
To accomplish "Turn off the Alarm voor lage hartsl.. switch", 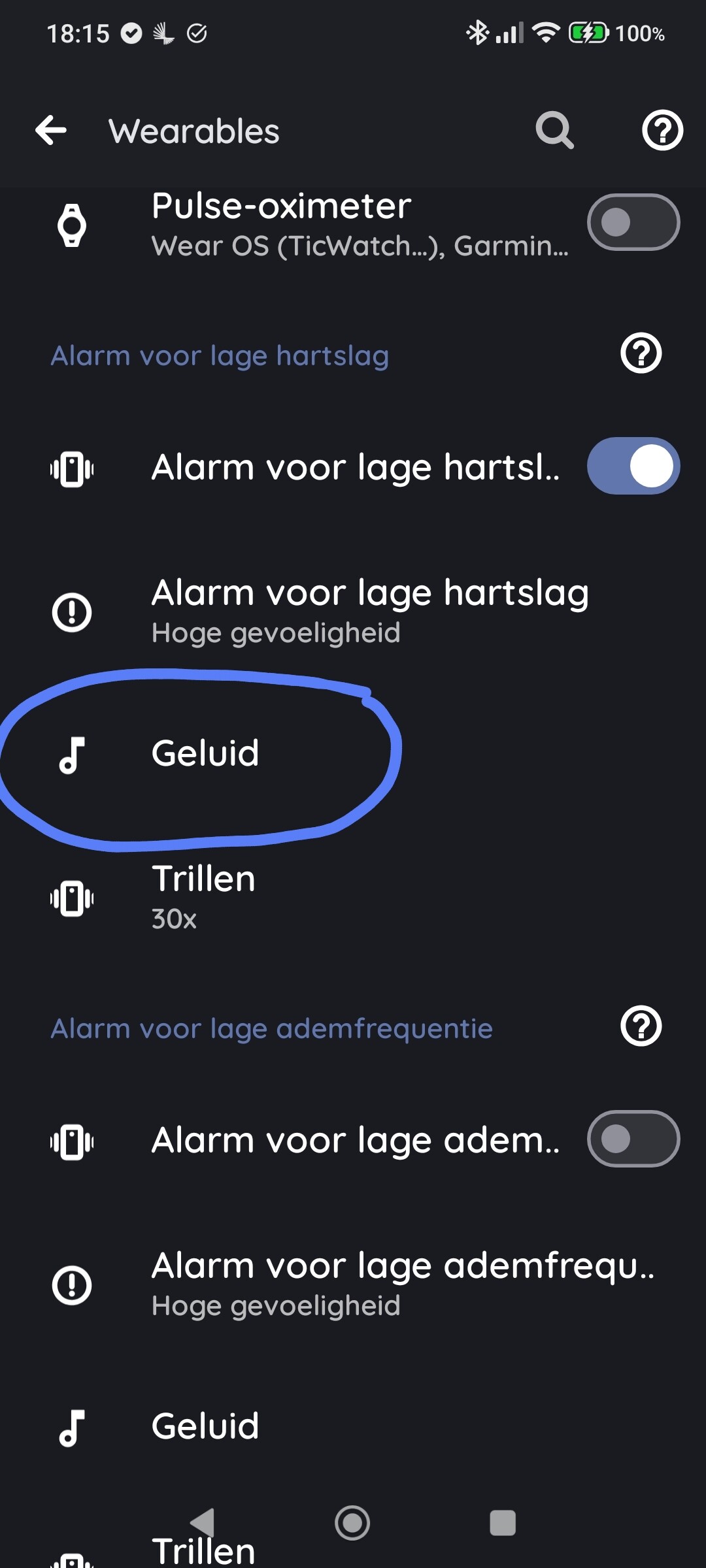I will [x=633, y=466].
